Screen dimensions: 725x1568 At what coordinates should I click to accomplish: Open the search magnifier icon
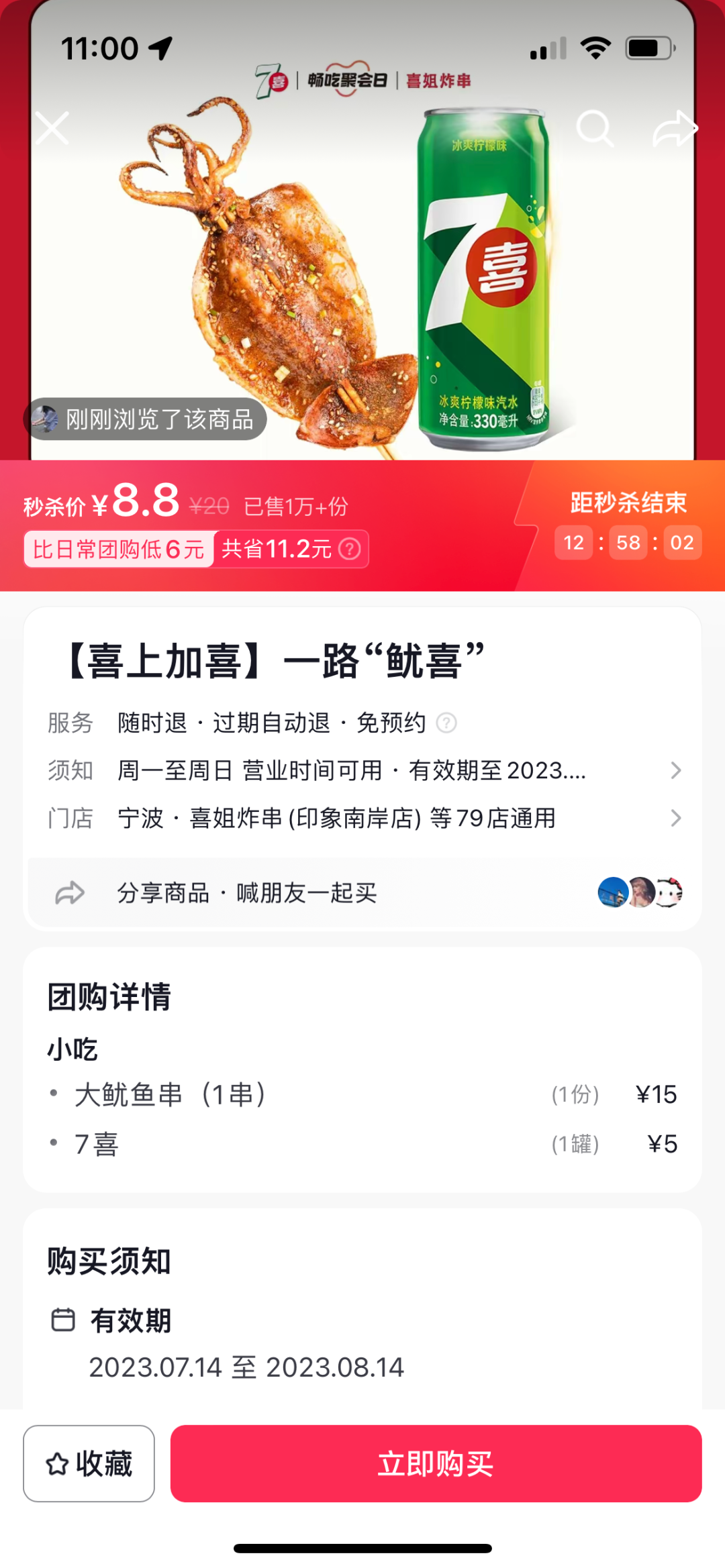(x=595, y=128)
